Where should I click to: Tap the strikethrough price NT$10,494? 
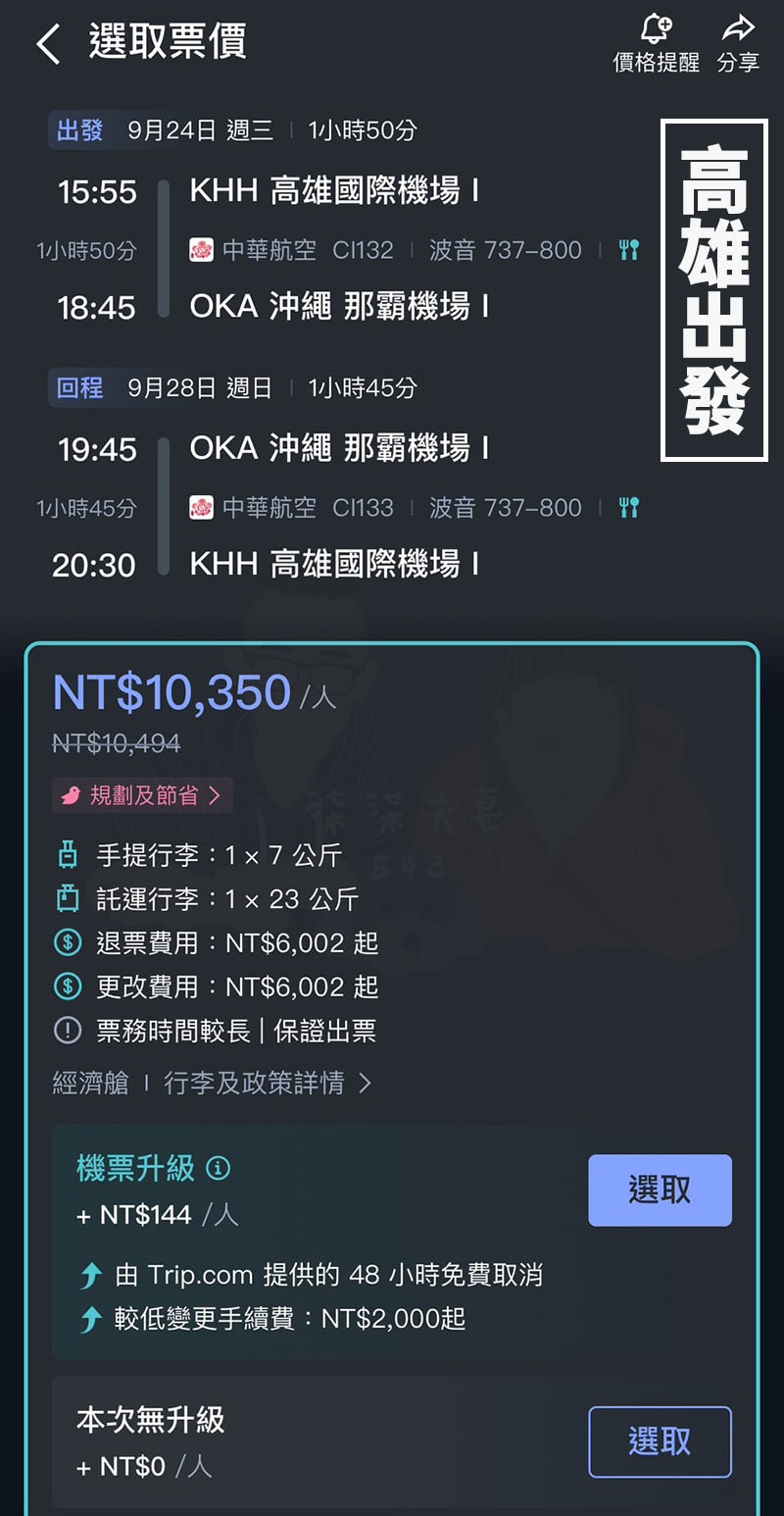click(x=118, y=743)
